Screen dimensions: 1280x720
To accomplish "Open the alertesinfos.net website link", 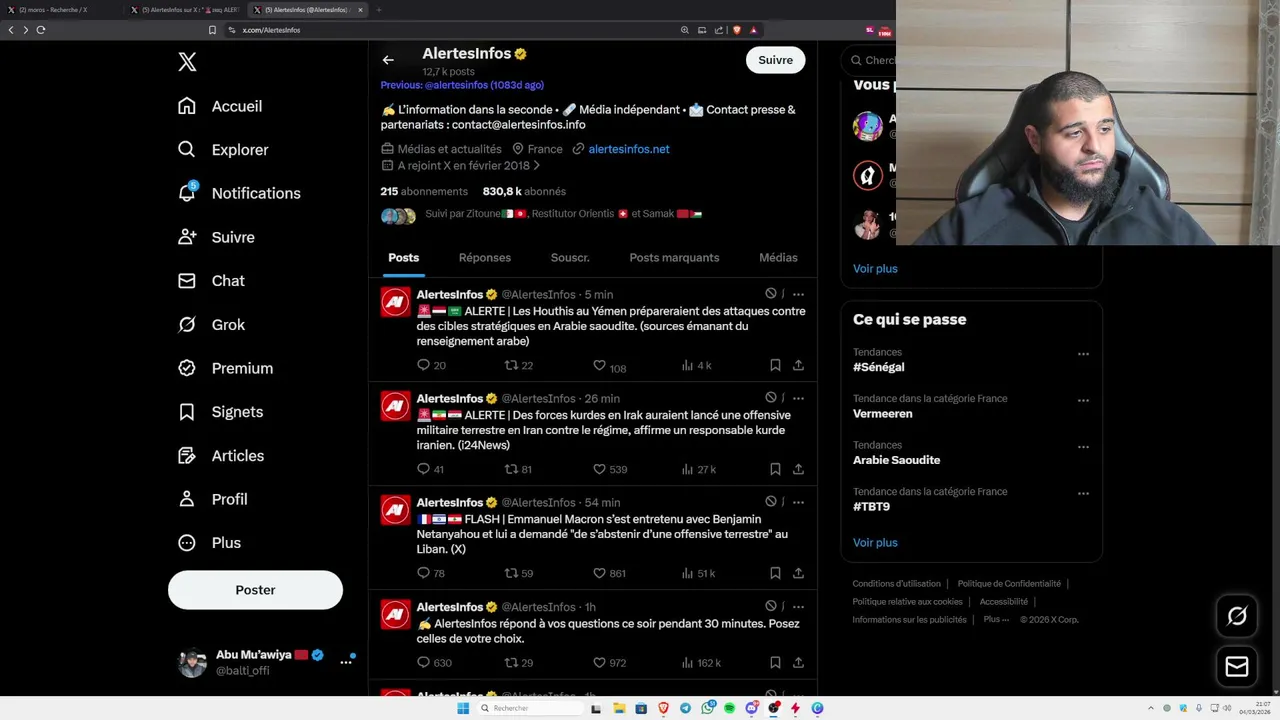I will tap(628, 149).
